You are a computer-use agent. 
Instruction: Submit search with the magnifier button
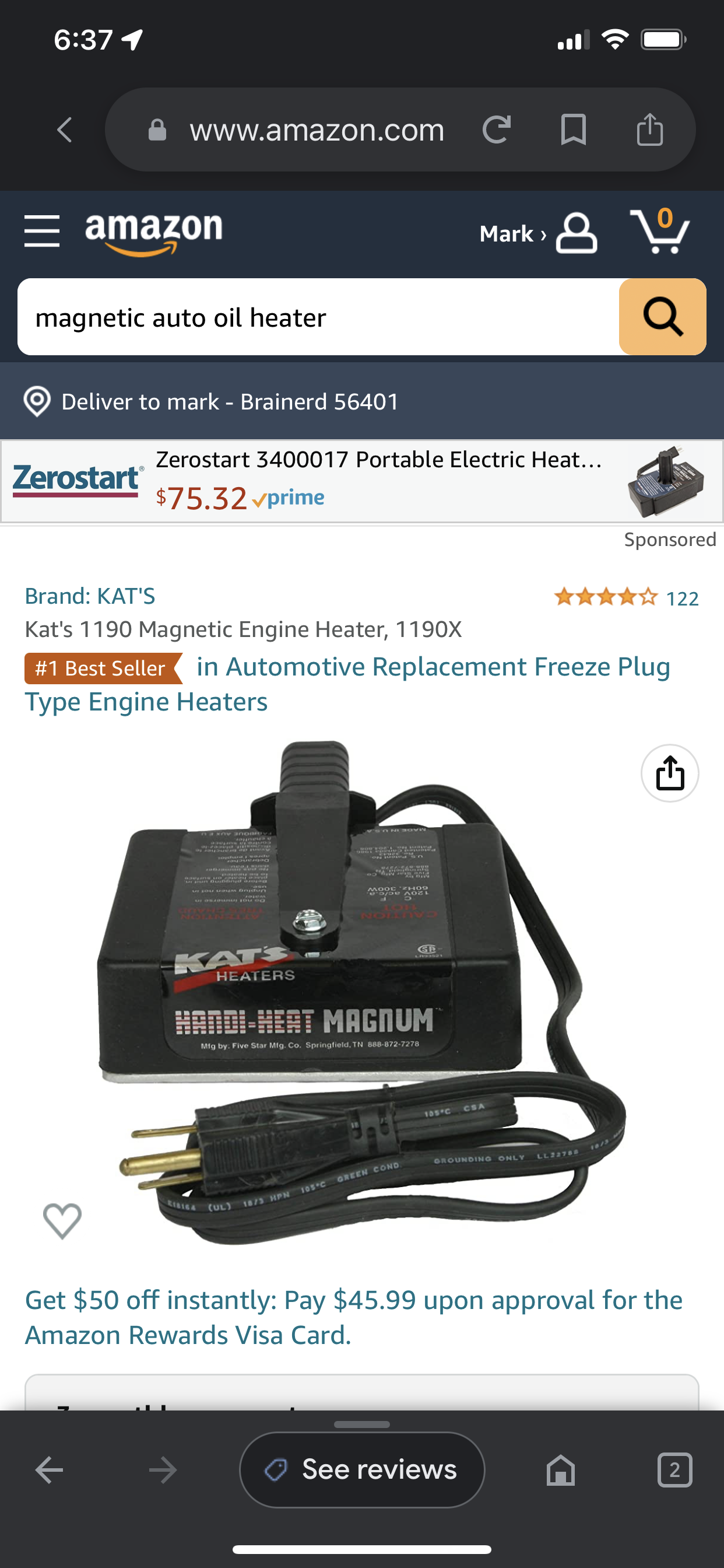(663, 317)
